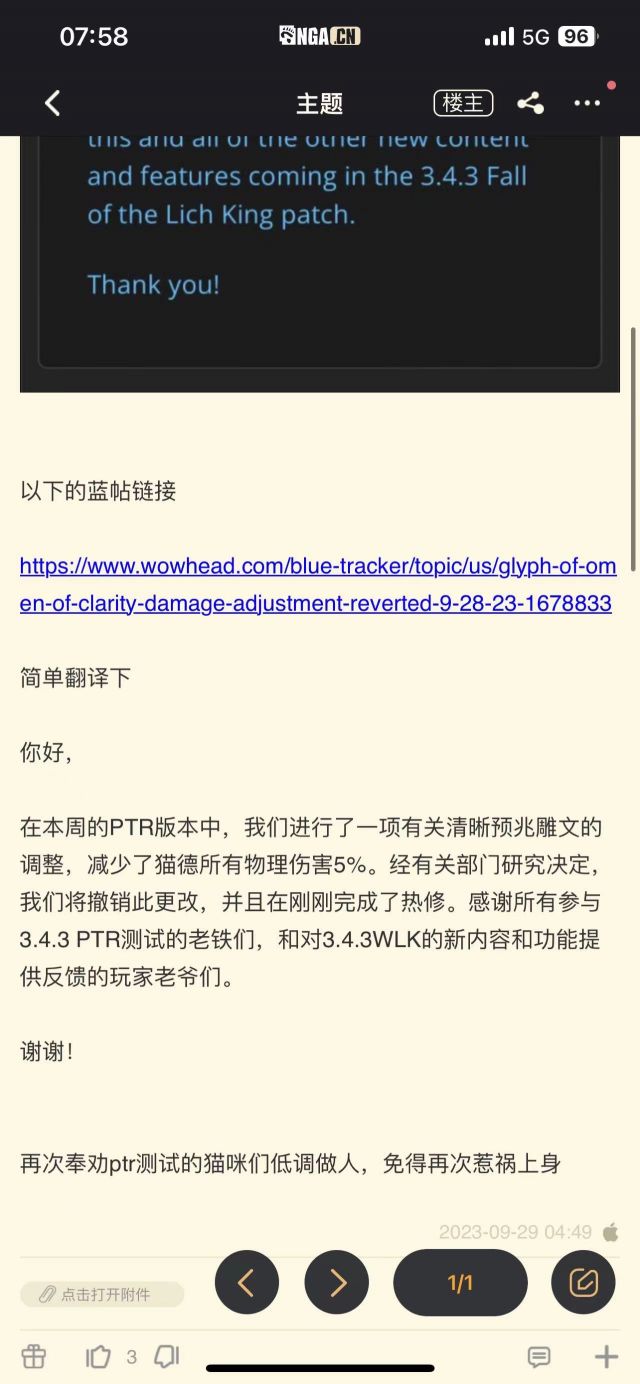Tap 点击打开附件 to open attachments
Viewport: 640px width, 1384px height.
pos(102,1294)
